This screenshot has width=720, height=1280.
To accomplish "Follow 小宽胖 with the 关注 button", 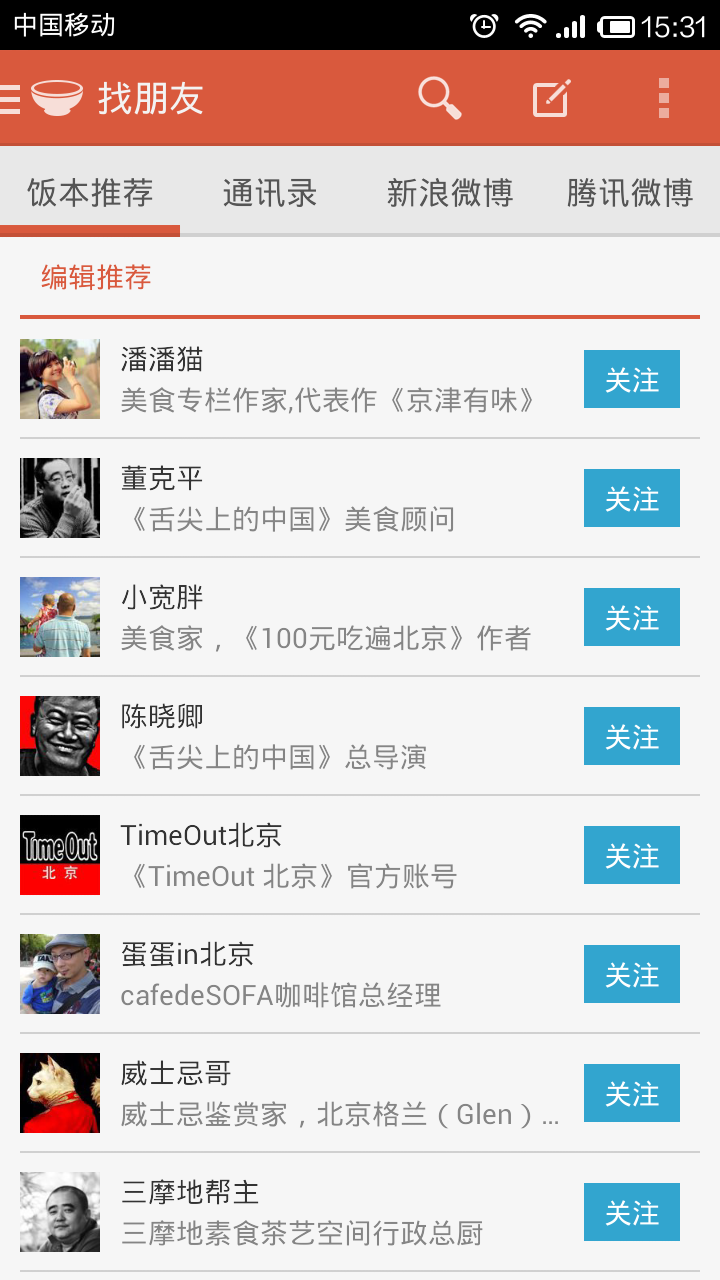I will pos(632,617).
